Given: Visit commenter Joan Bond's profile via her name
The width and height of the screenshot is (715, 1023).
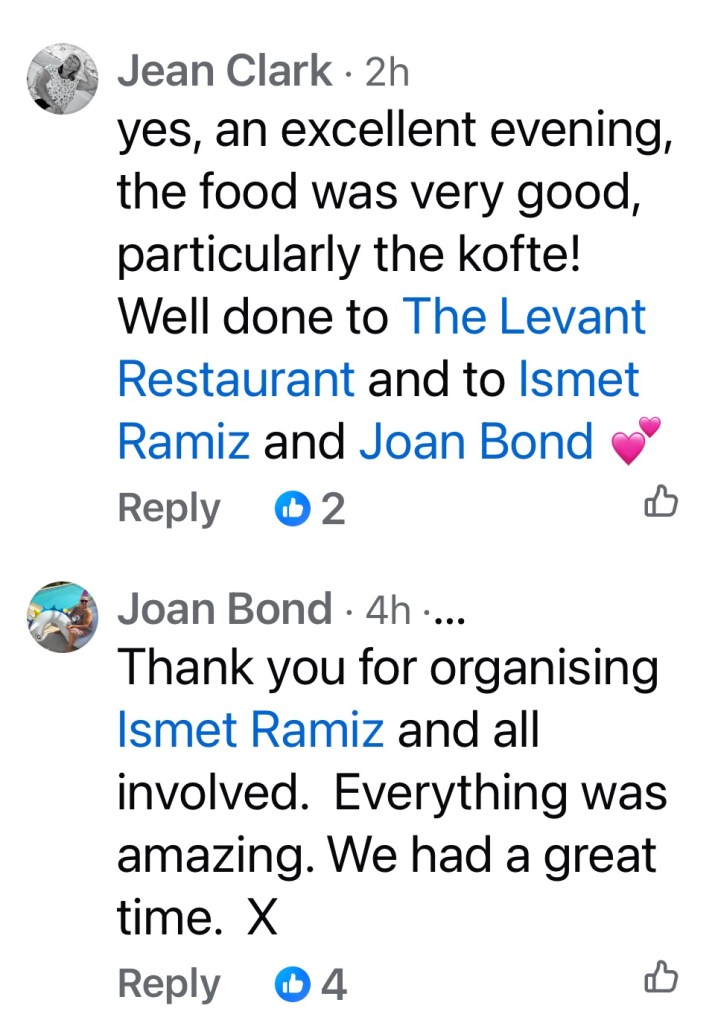Looking at the screenshot, I should tap(224, 609).
